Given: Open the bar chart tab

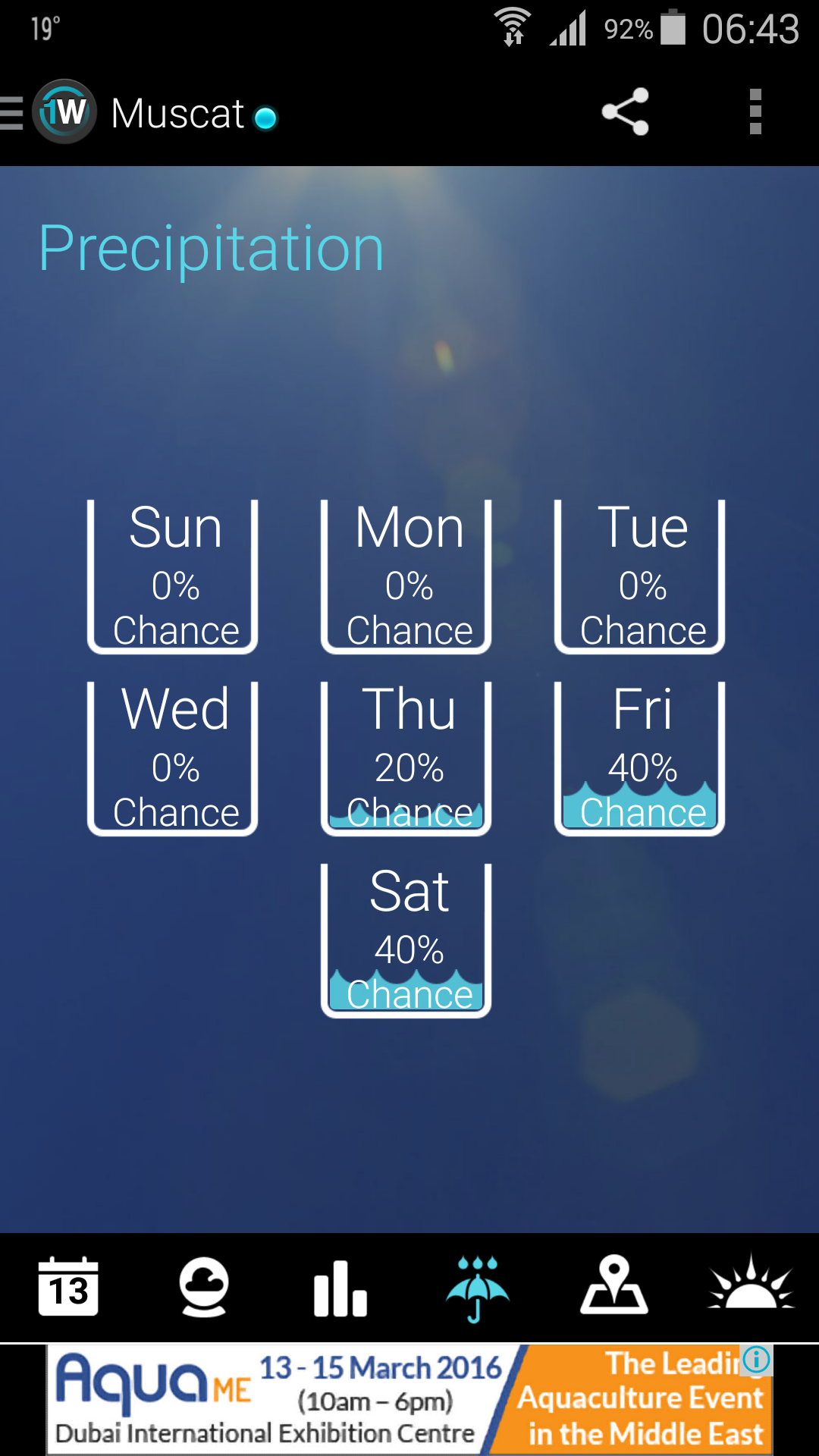Looking at the screenshot, I should pos(340,1288).
